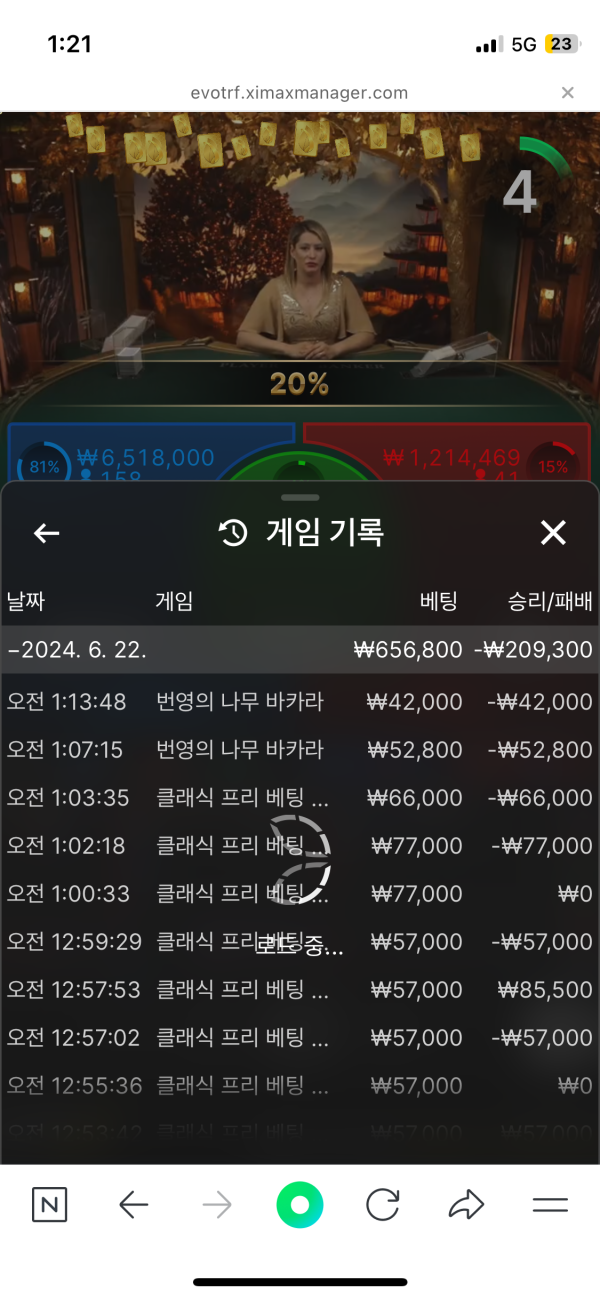The image size is (600, 1299).
Task: Close the 게임 기록 panel
Action: [x=553, y=533]
